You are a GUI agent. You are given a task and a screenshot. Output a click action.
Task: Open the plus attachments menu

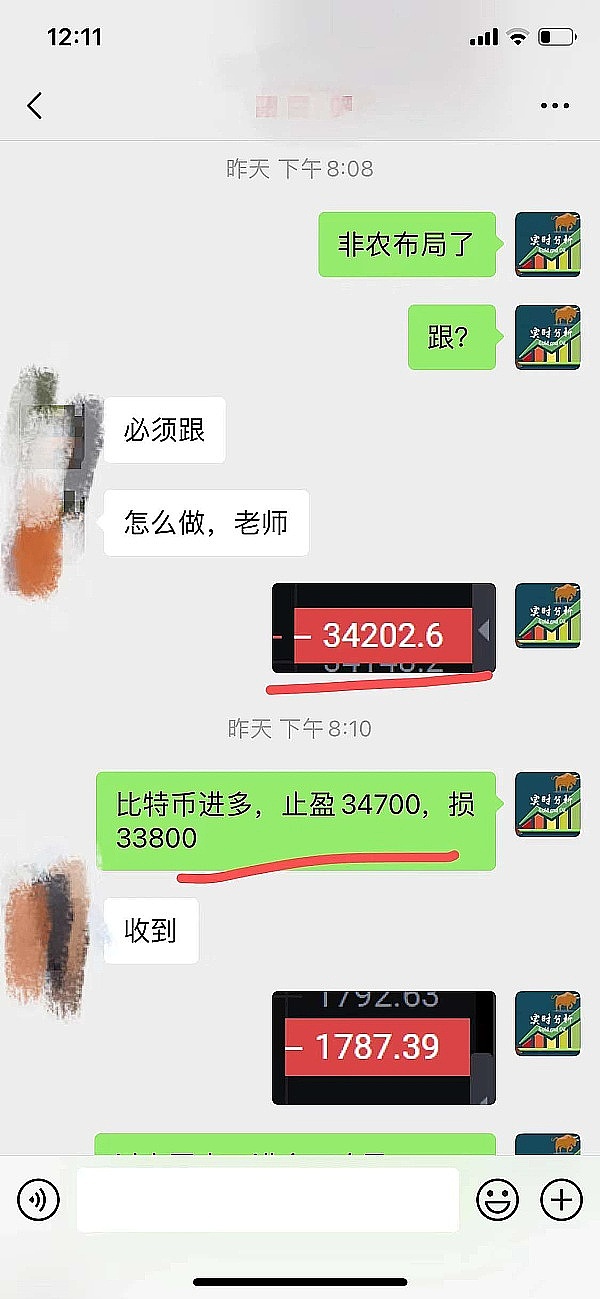click(561, 1199)
